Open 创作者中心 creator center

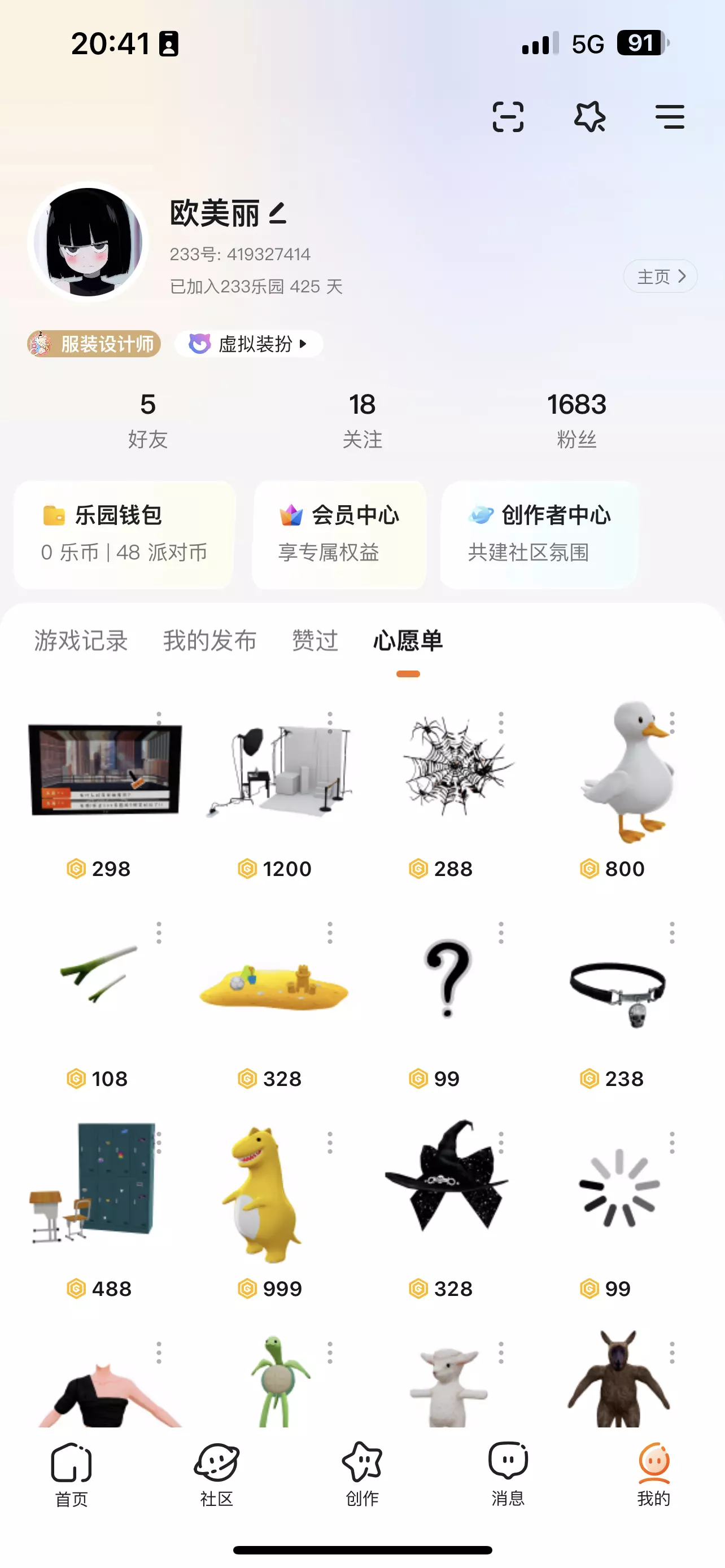point(539,534)
